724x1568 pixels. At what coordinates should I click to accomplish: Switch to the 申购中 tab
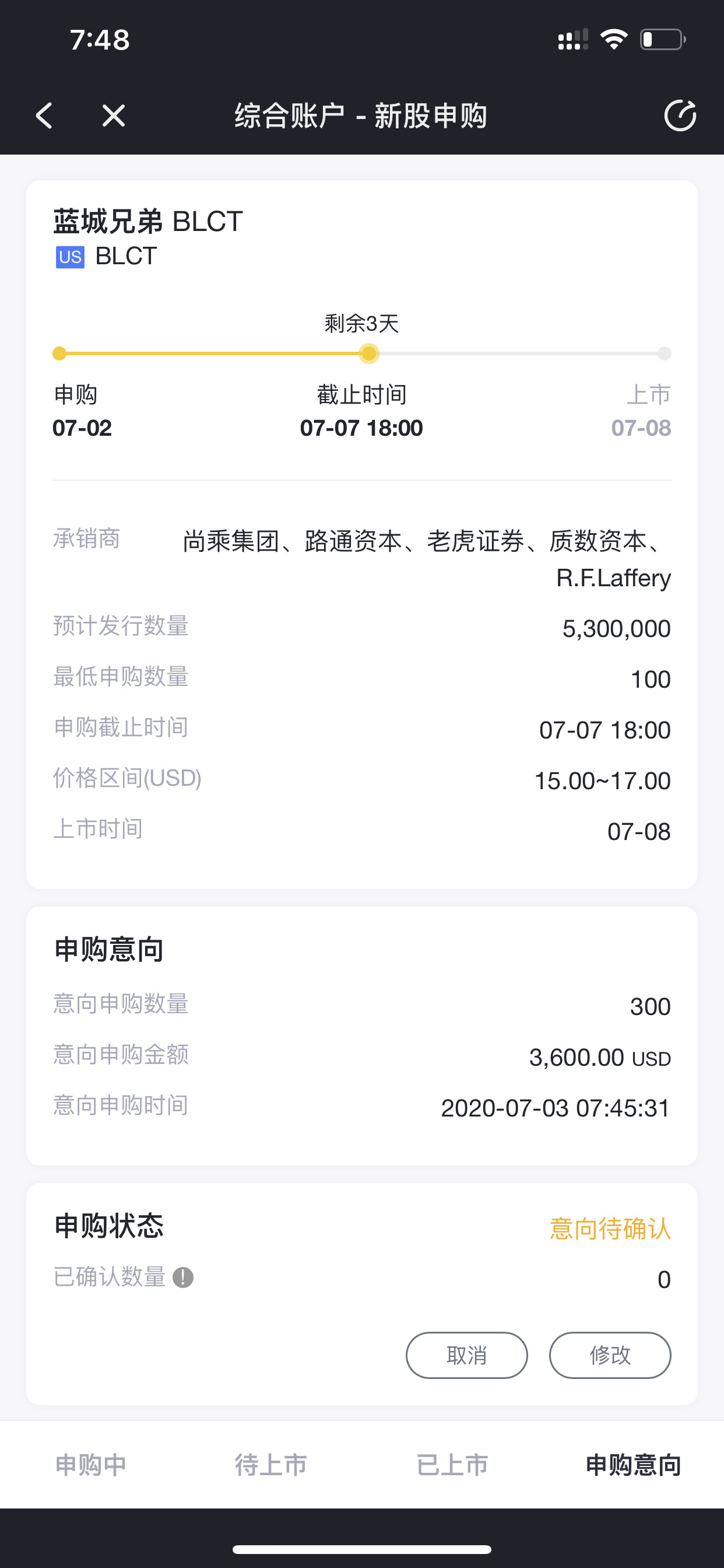pos(91,1465)
